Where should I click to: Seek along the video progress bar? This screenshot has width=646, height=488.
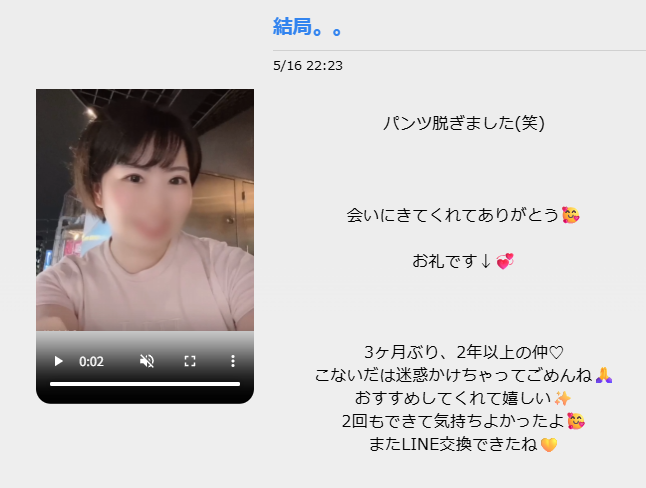coord(144,384)
